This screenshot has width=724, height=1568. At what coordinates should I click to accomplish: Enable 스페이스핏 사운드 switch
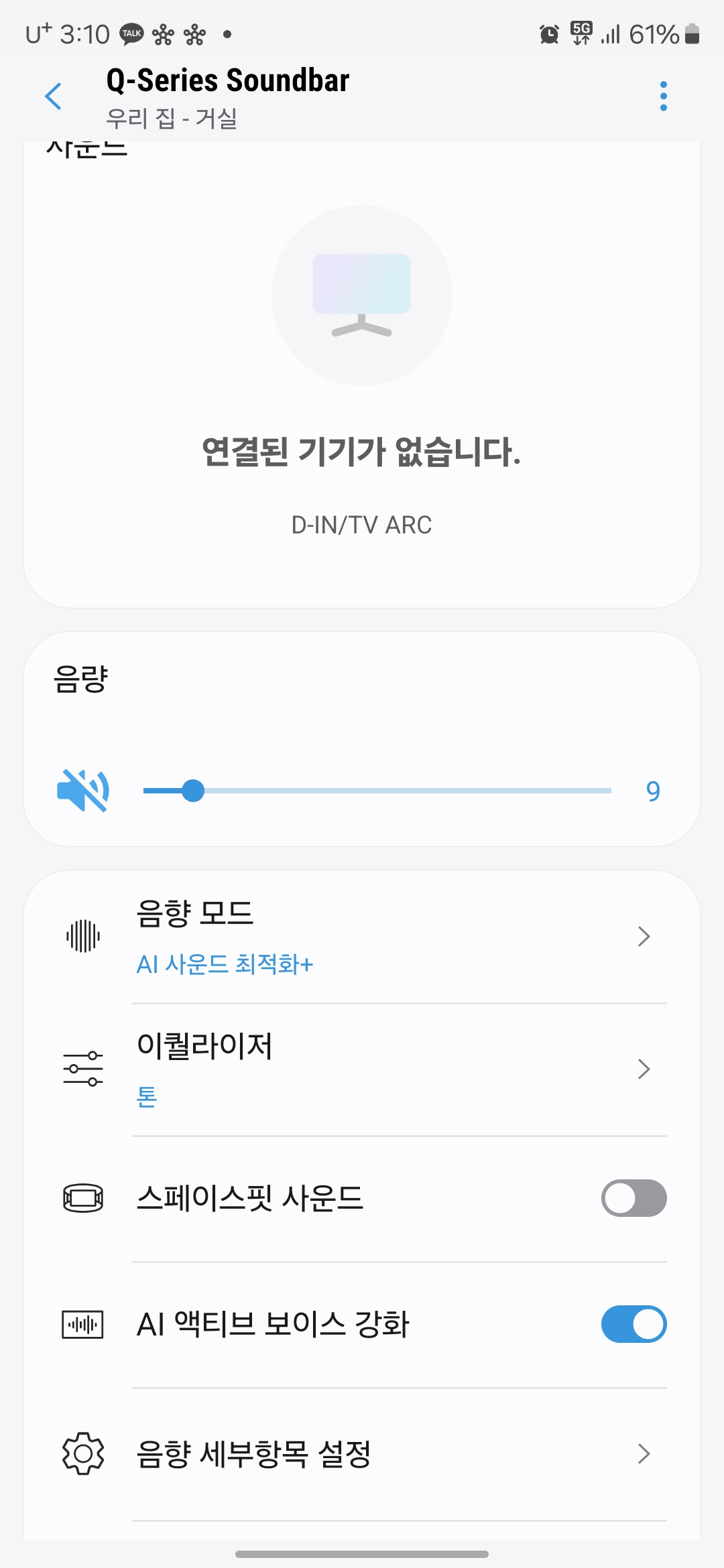tap(633, 1198)
